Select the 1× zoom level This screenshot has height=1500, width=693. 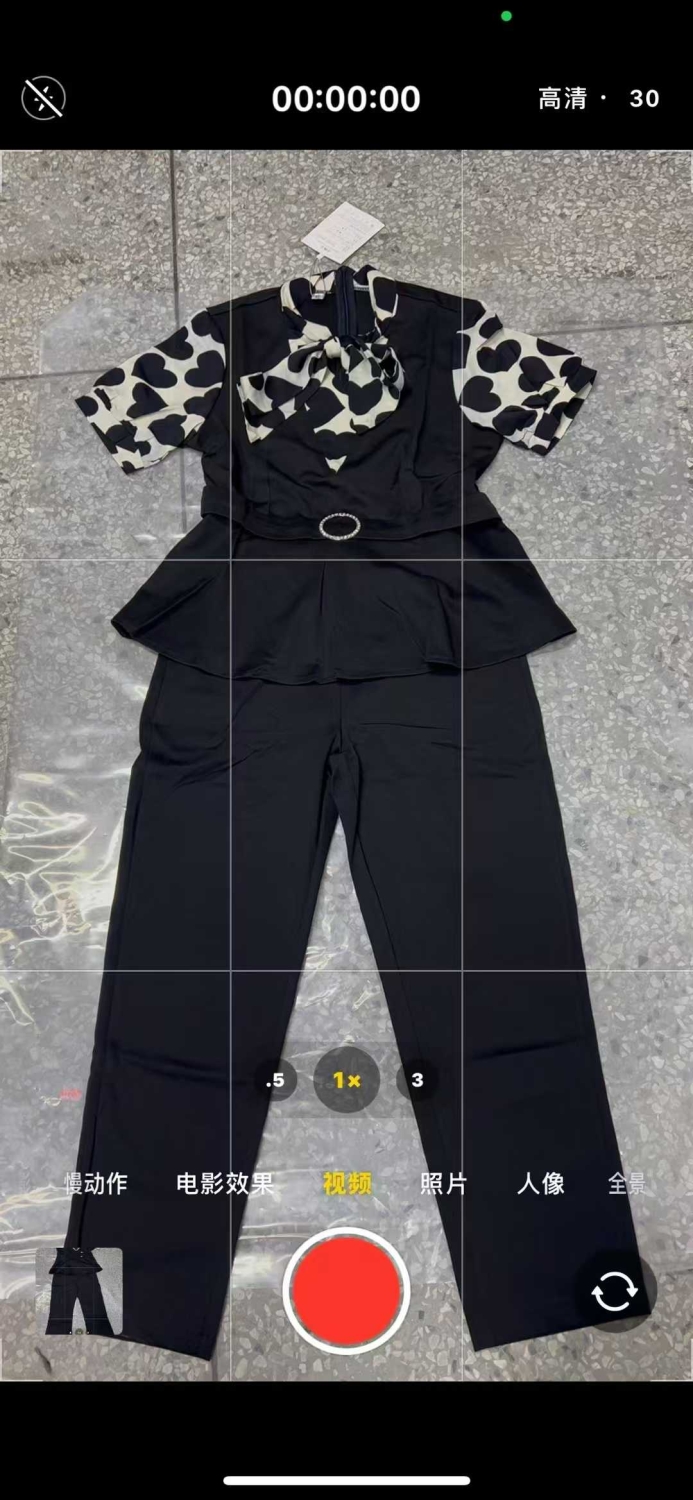click(347, 1080)
